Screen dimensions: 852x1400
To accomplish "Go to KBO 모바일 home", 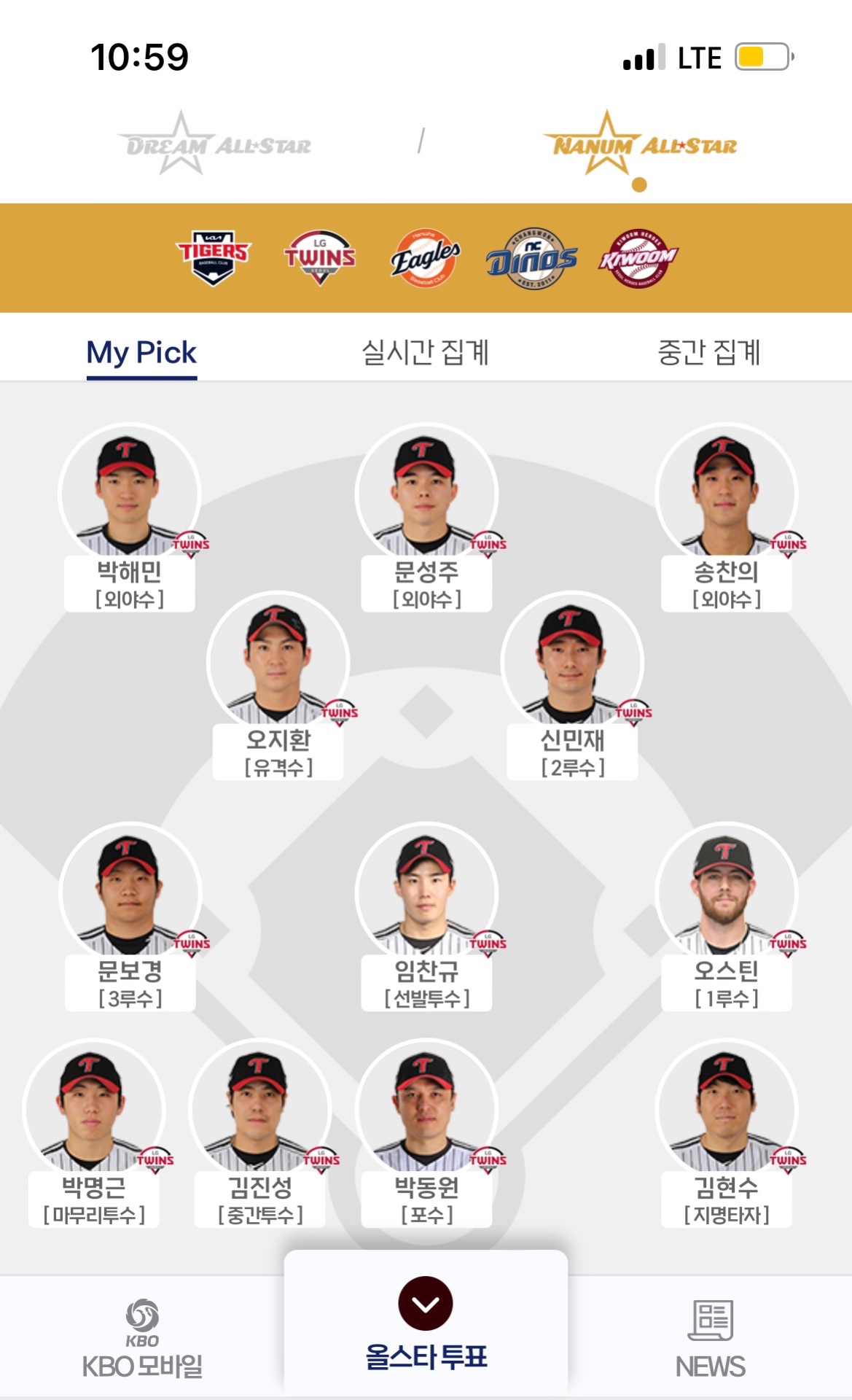I will (x=142, y=1340).
